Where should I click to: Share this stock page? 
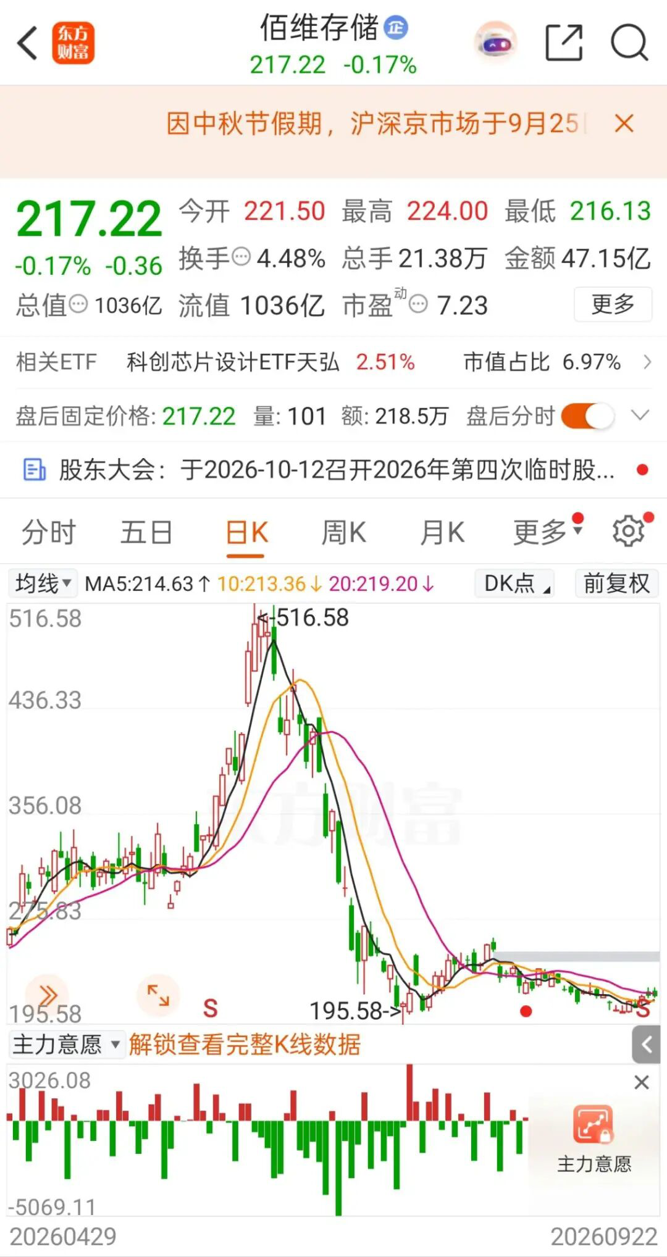click(x=564, y=43)
